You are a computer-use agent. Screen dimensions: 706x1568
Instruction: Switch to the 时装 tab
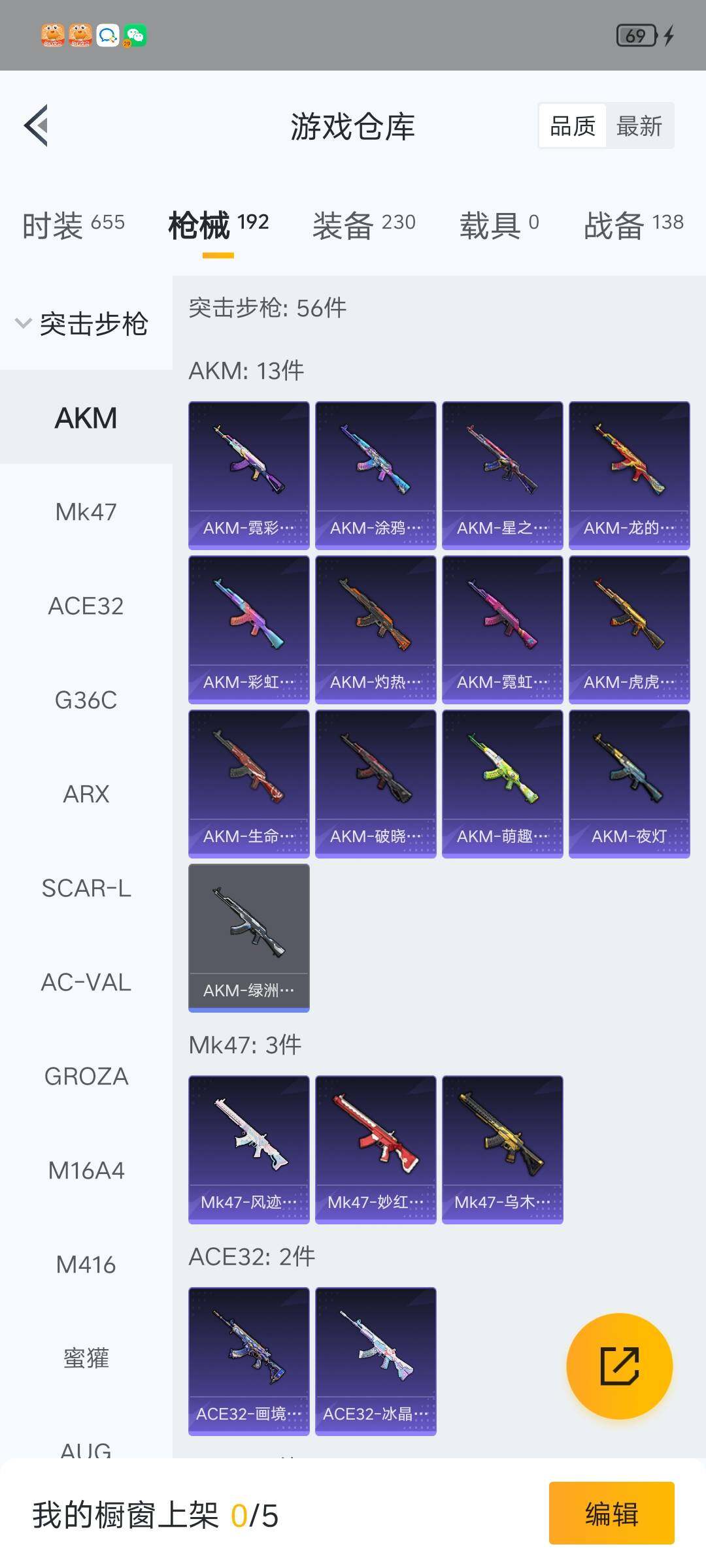73,225
